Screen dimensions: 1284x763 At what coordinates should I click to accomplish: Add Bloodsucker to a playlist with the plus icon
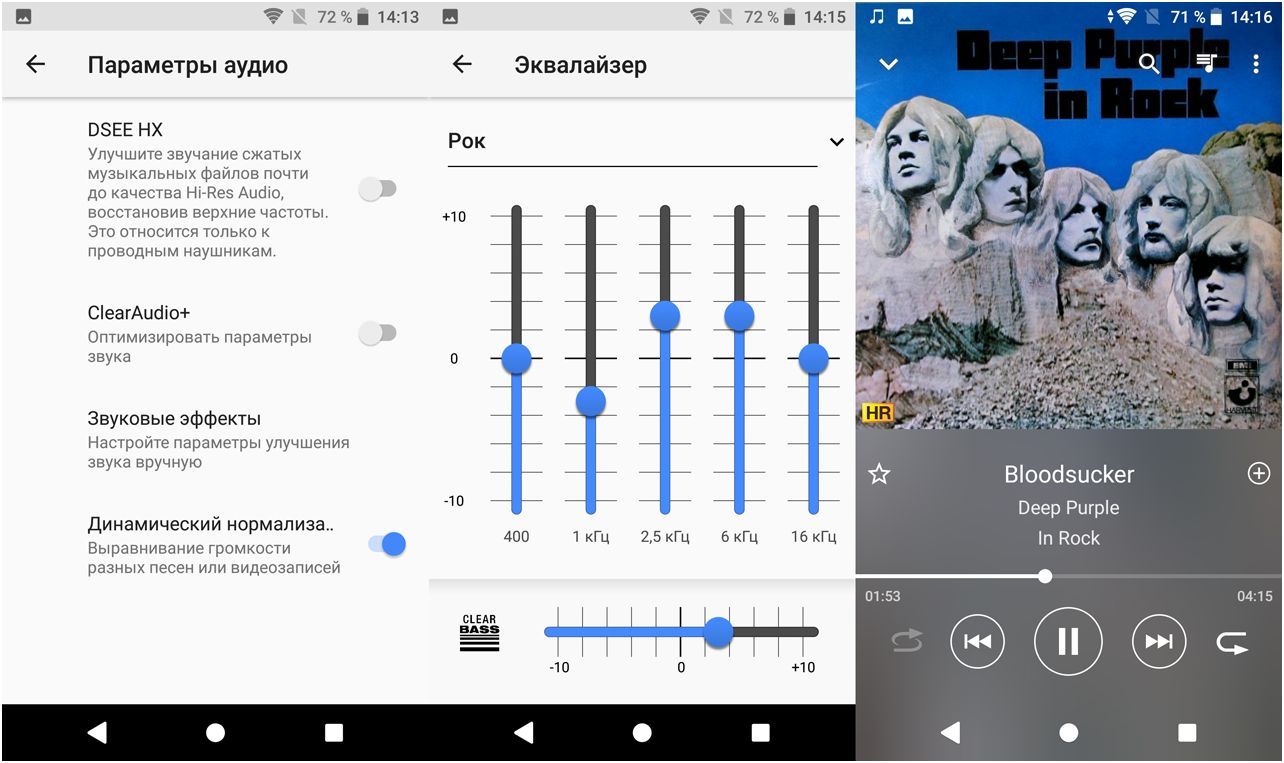coord(1258,474)
